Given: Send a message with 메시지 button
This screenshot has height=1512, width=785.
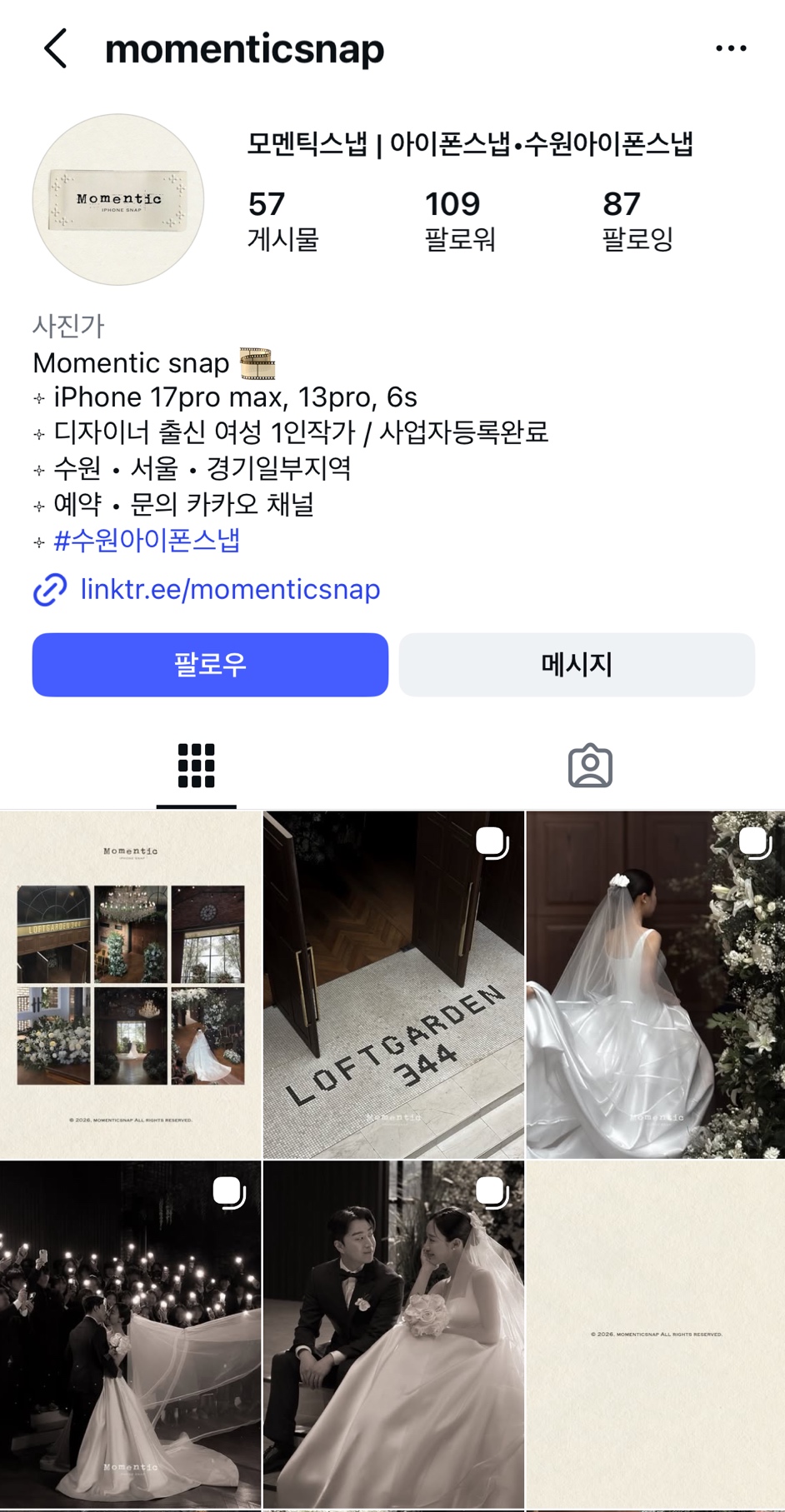Looking at the screenshot, I should click(577, 665).
